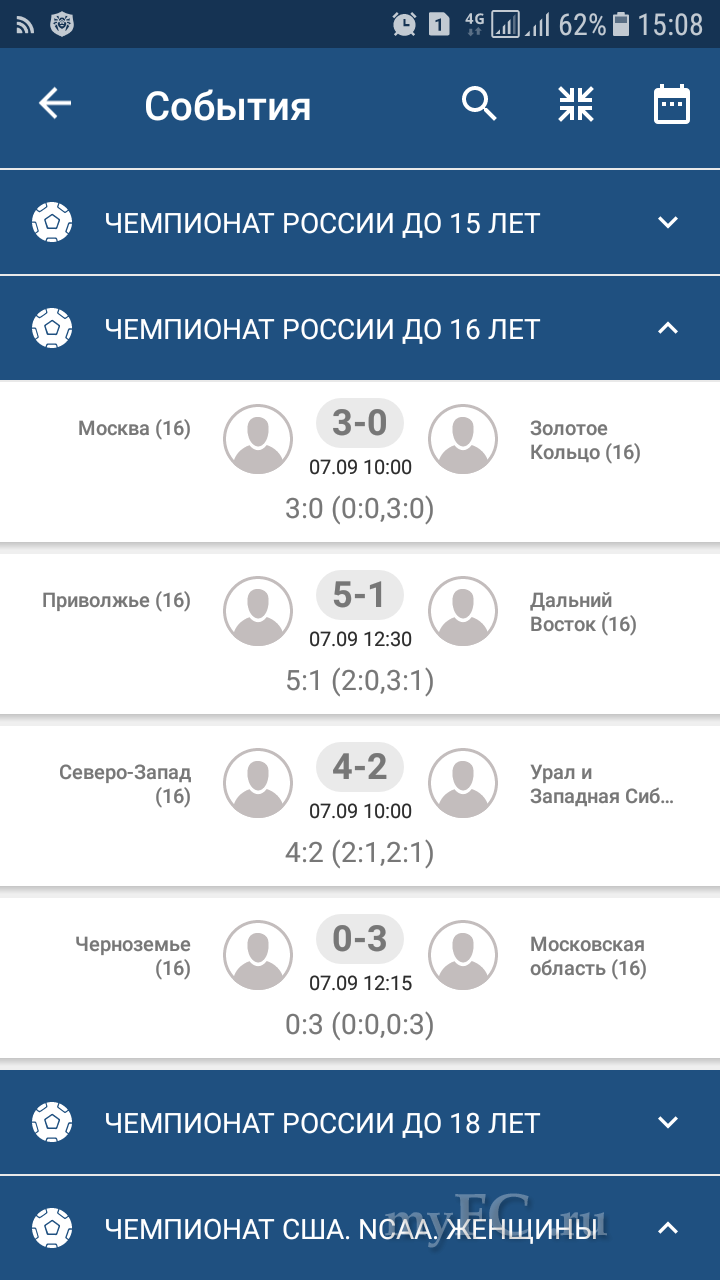Screen dimensions: 720x1280
Task: Open the calendar date picker
Action: tap(672, 104)
